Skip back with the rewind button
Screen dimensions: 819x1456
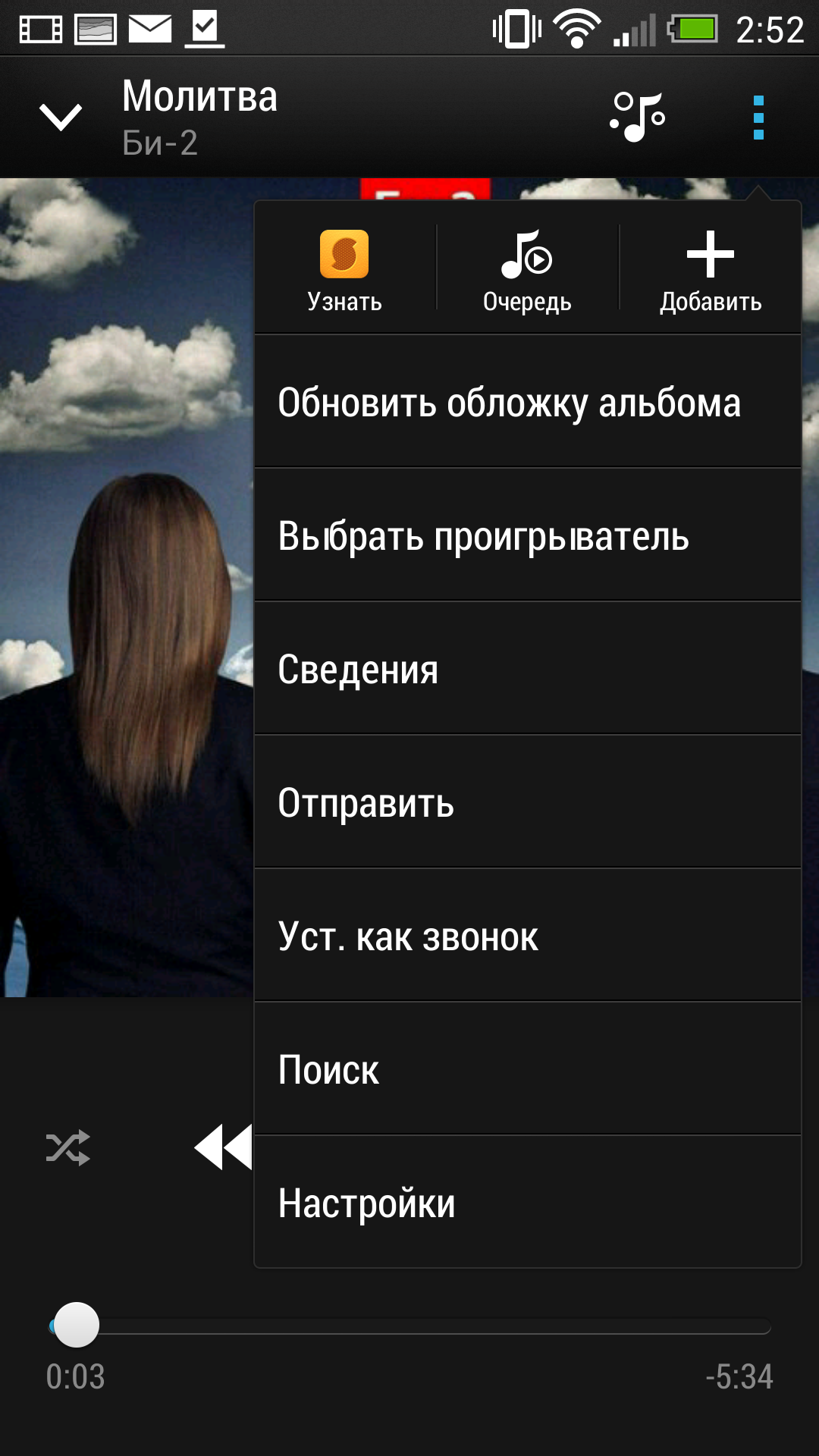(223, 1147)
